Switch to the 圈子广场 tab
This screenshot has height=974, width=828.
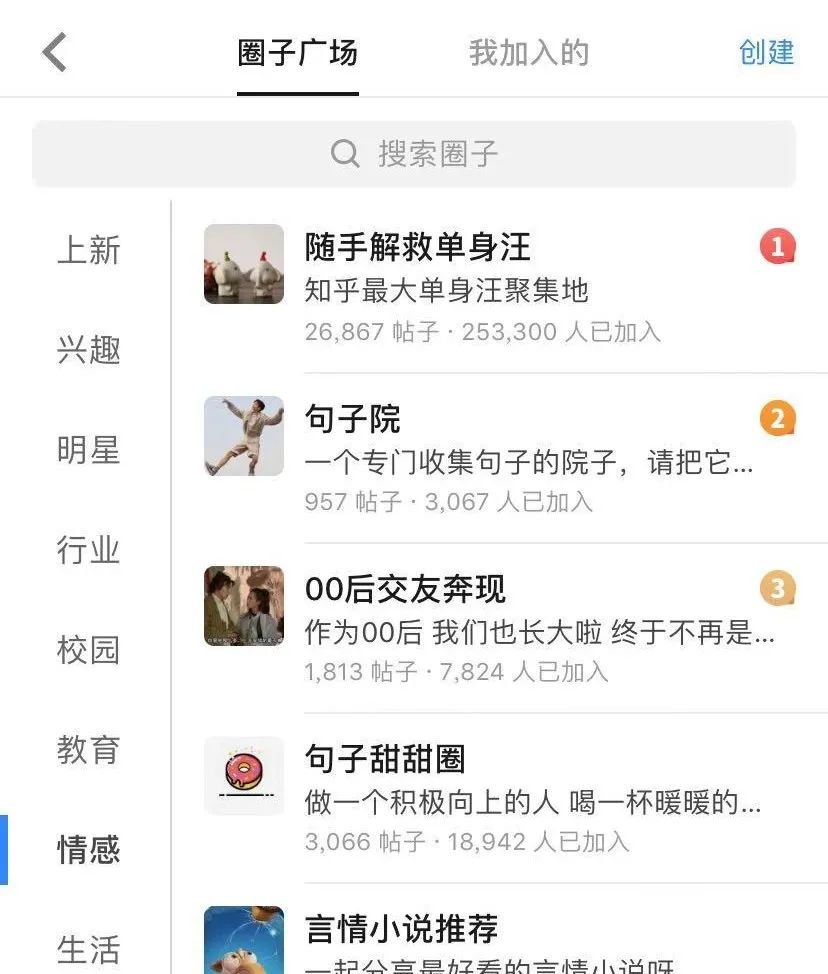[x=297, y=52]
